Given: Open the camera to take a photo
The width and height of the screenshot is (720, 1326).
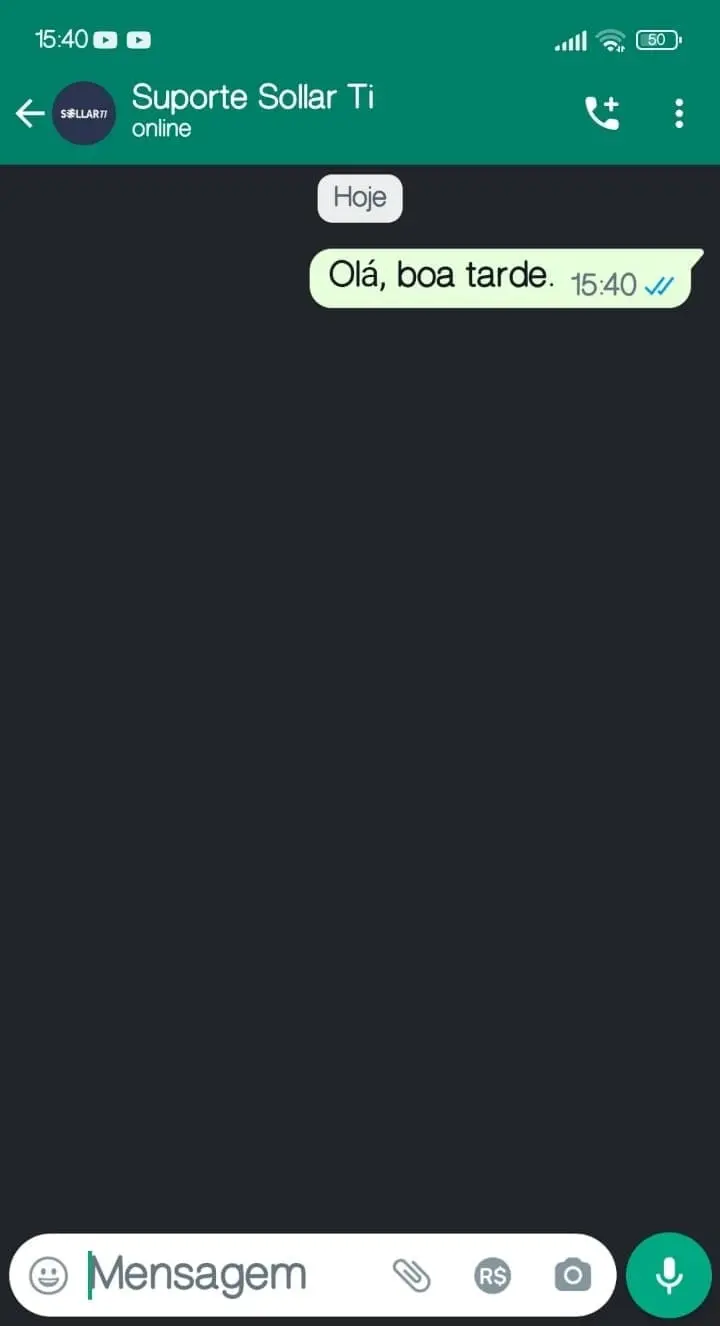Looking at the screenshot, I should coord(573,1275).
